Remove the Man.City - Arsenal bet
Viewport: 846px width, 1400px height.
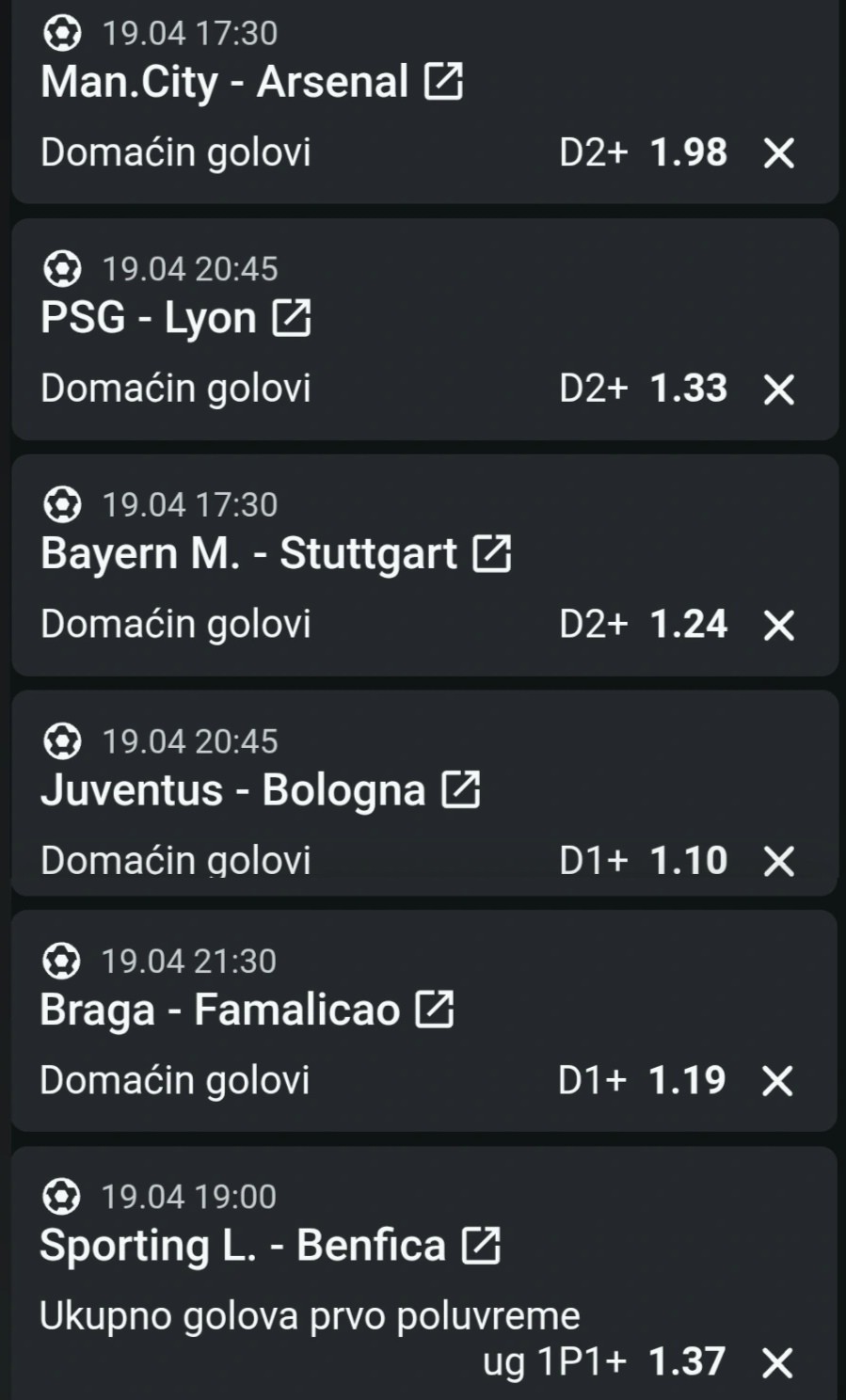(x=778, y=152)
